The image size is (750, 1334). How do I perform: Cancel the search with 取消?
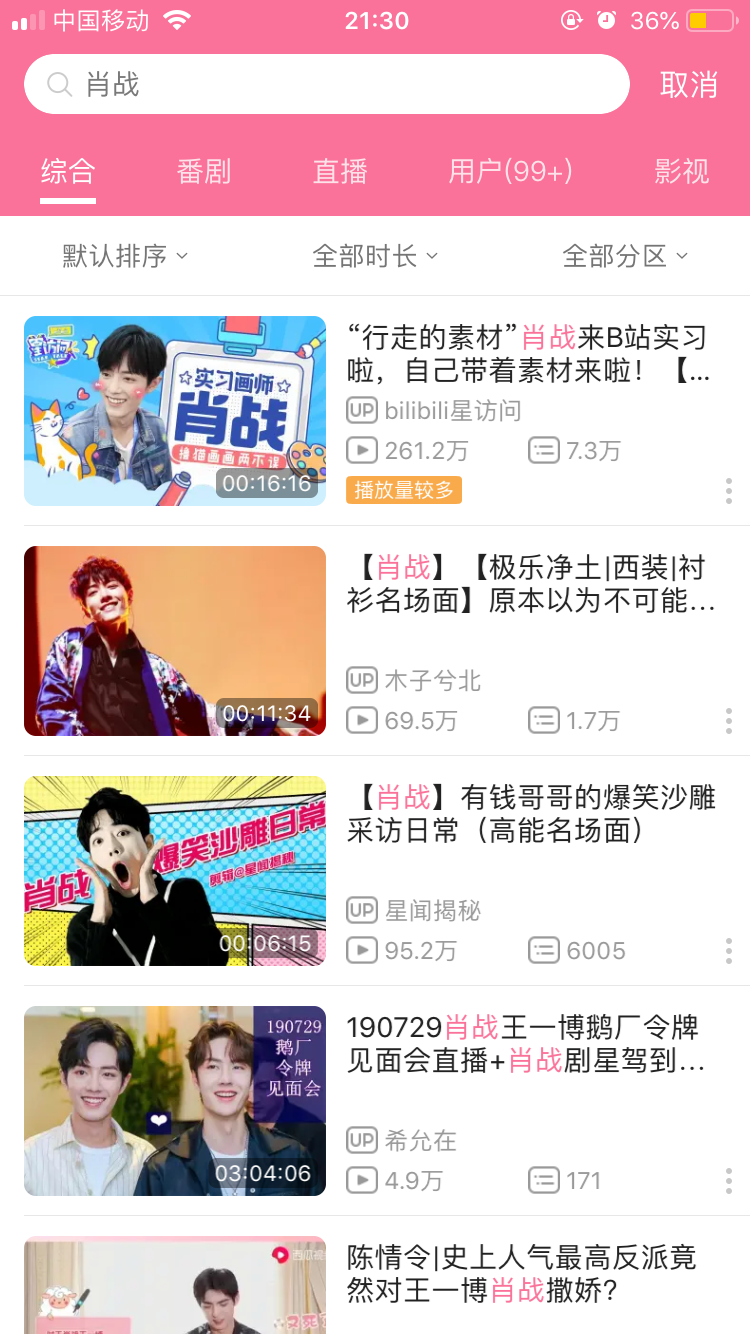[688, 85]
